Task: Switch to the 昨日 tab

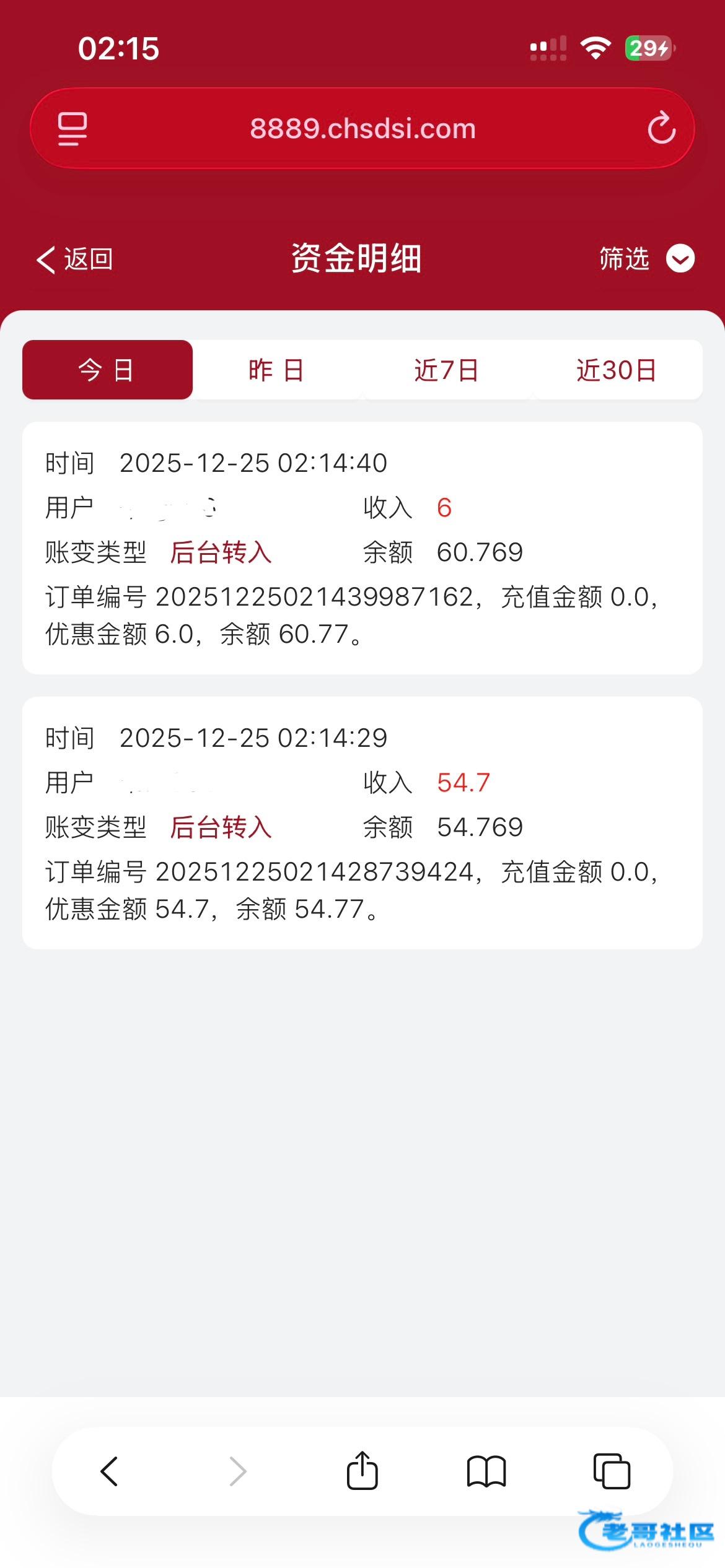Action: [276, 370]
